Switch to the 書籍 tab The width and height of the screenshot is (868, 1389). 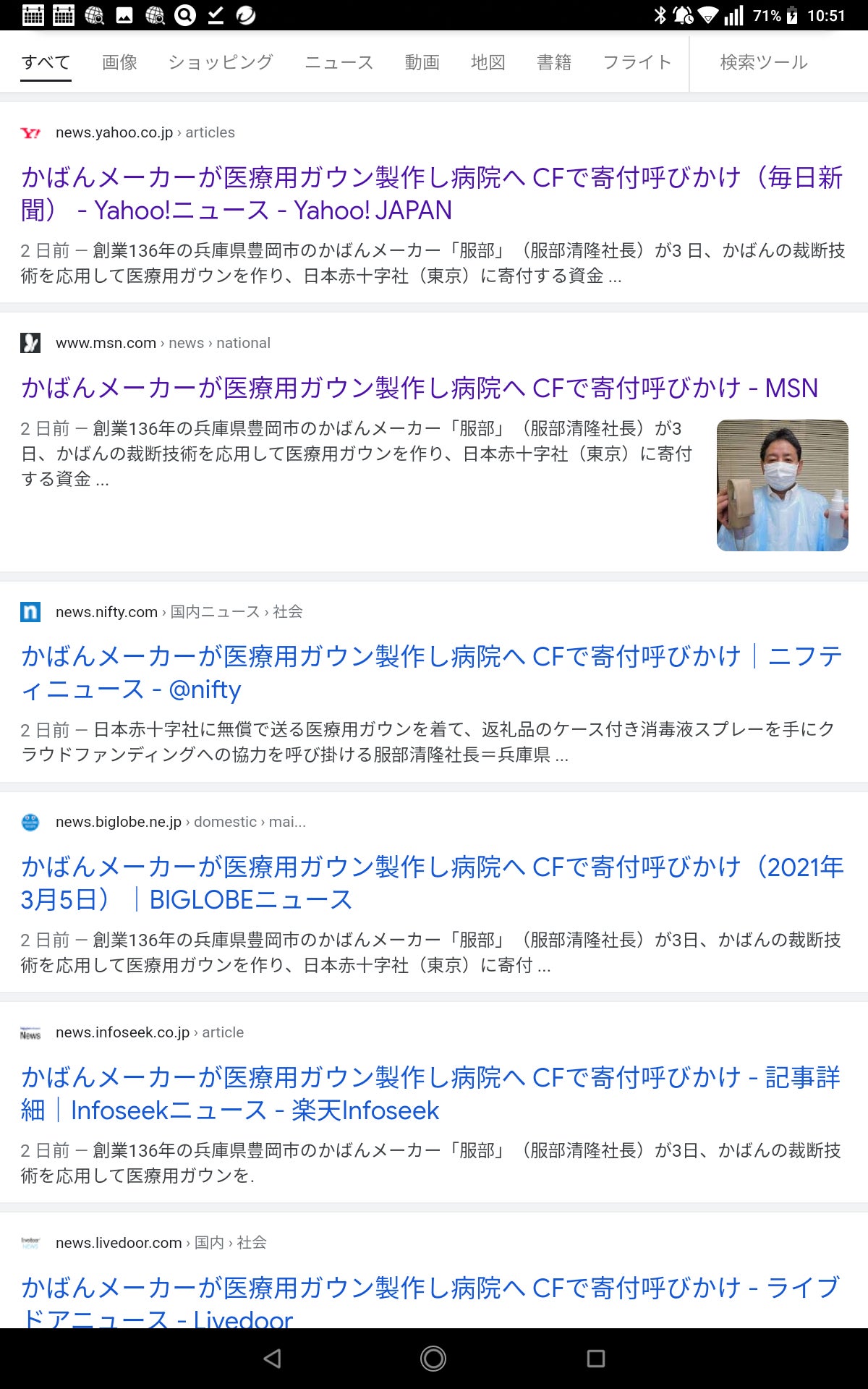tap(554, 63)
